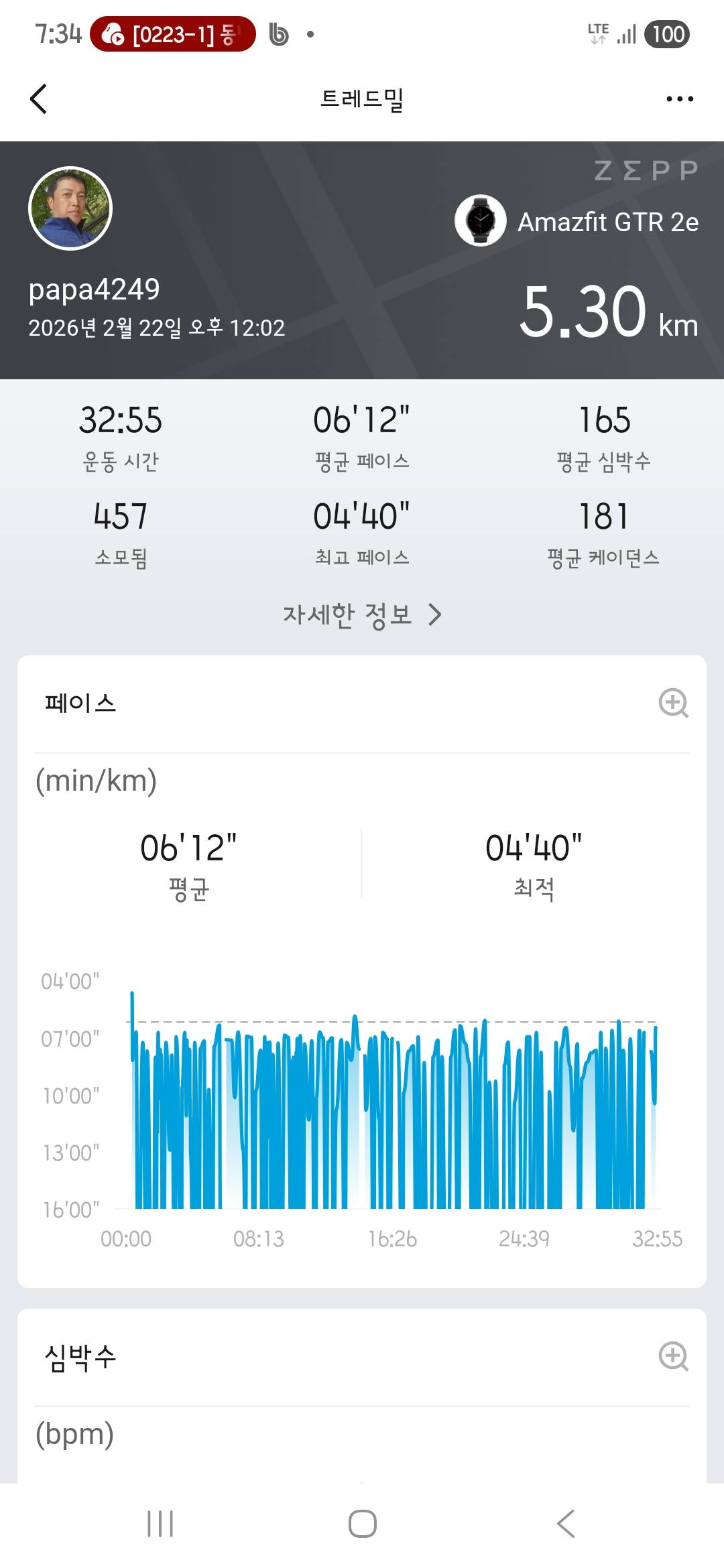
Task: Open the three-dot overflow menu
Action: point(678,98)
